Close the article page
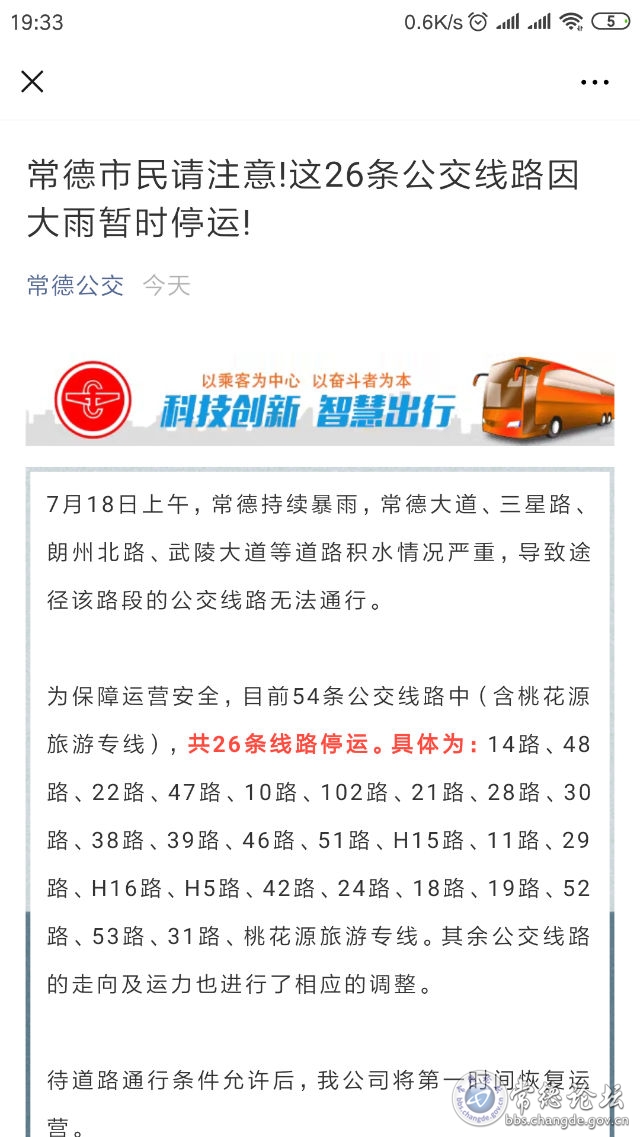The image size is (640, 1137). (33, 82)
